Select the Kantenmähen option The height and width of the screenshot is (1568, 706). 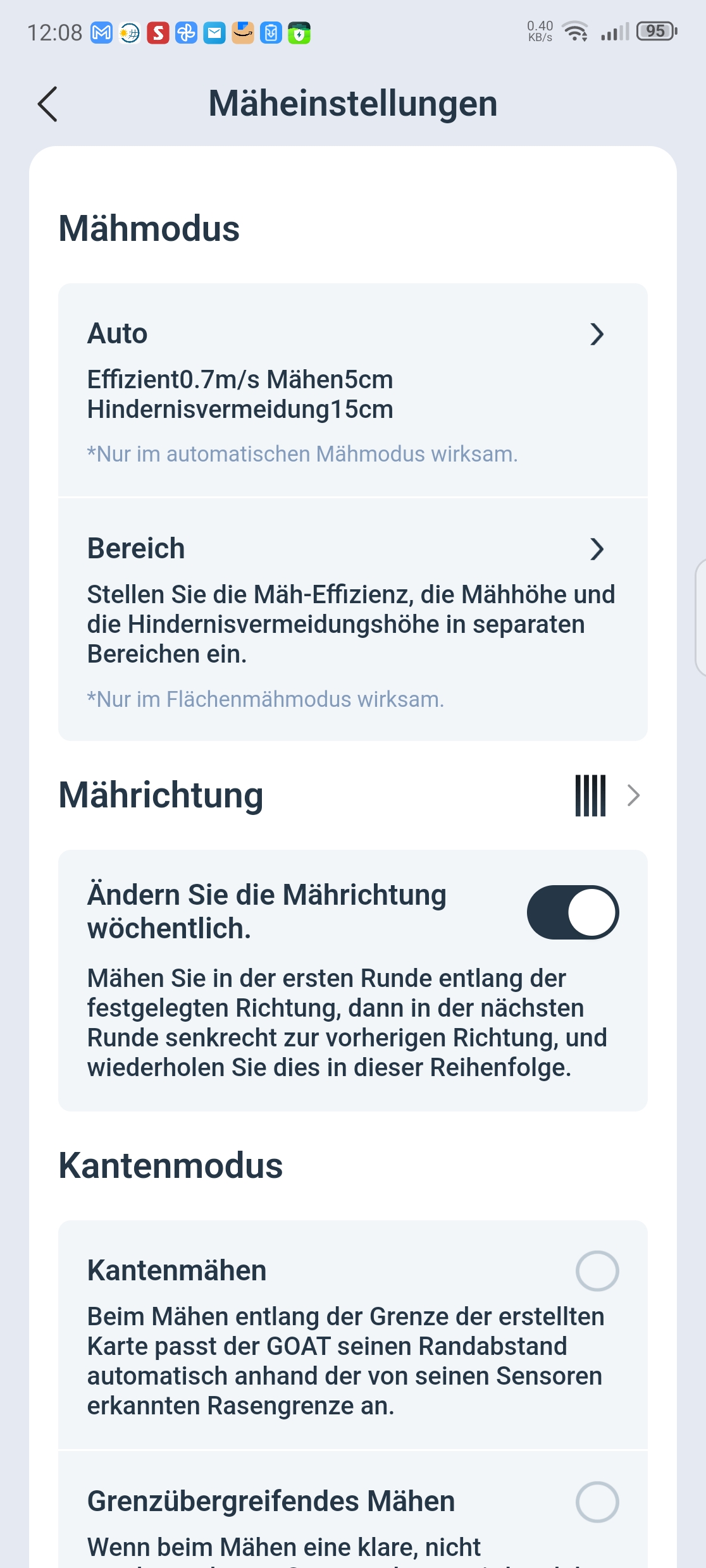click(597, 1271)
